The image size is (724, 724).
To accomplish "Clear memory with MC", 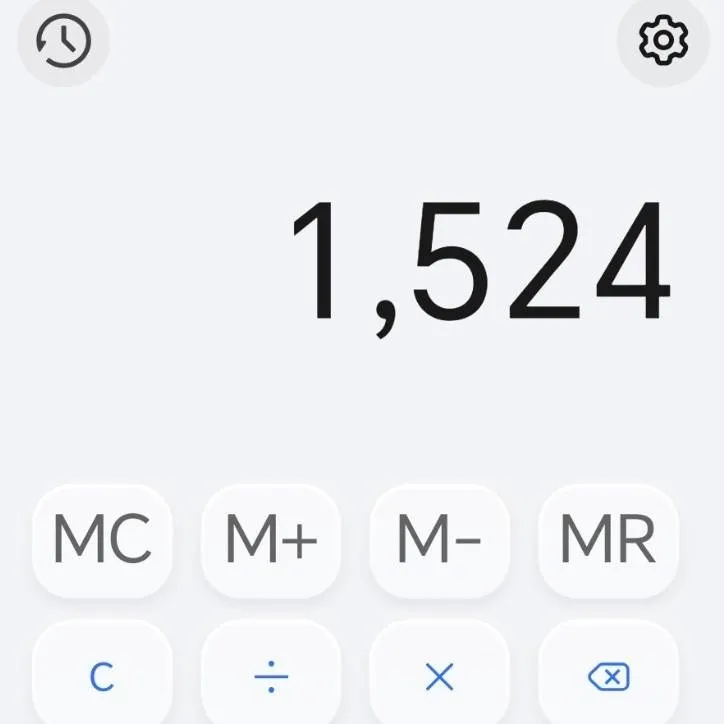I will tap(102, 540).
